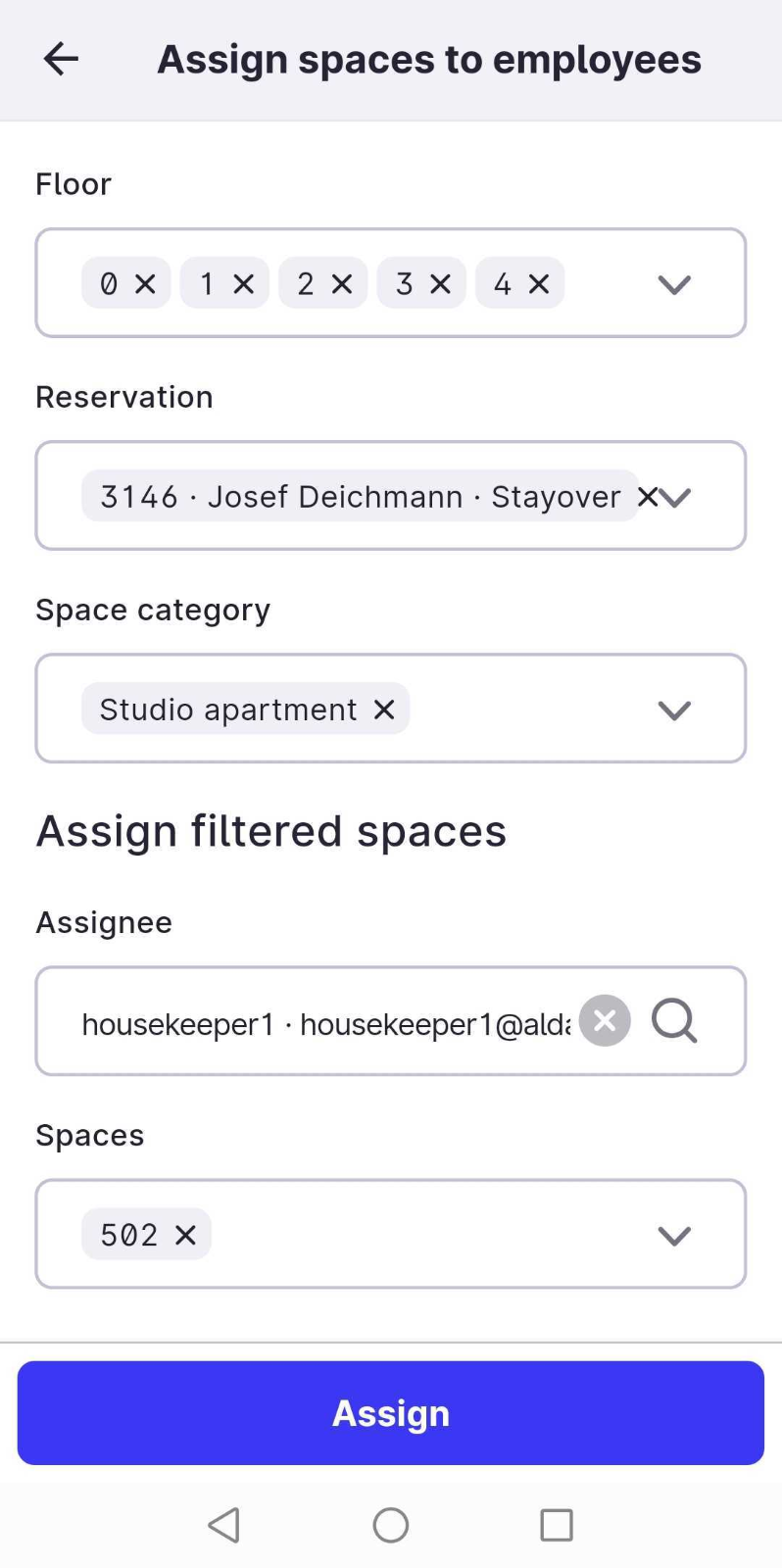Open the Space category dropdown
Image resolution: width=782 pixels, height=1568 pixels.
coord(674,710)
